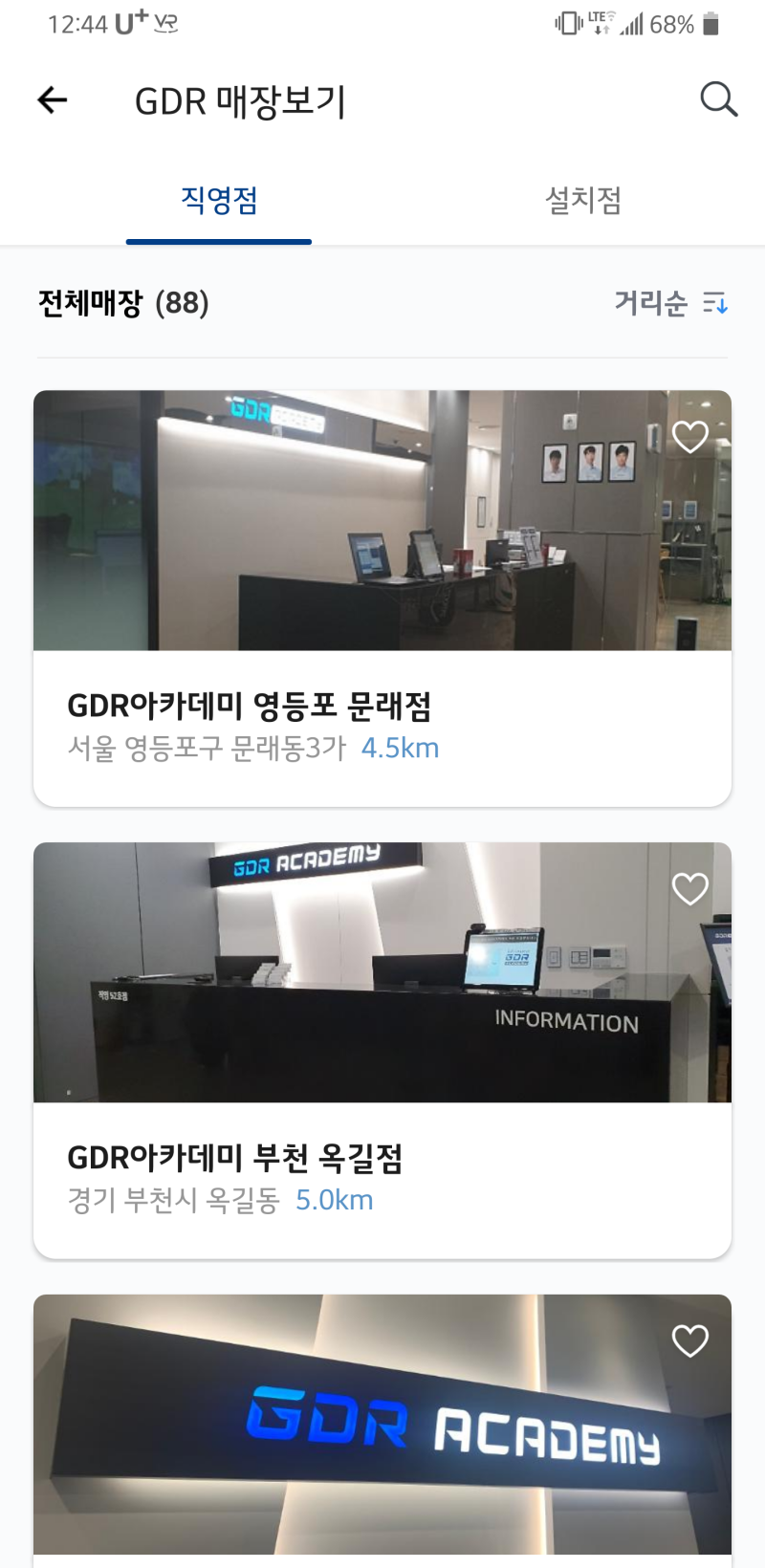Screen dimensions: 765x1568
Task: Open GDR아카데미 영등포 문래점 card
Action: (382, 725)
